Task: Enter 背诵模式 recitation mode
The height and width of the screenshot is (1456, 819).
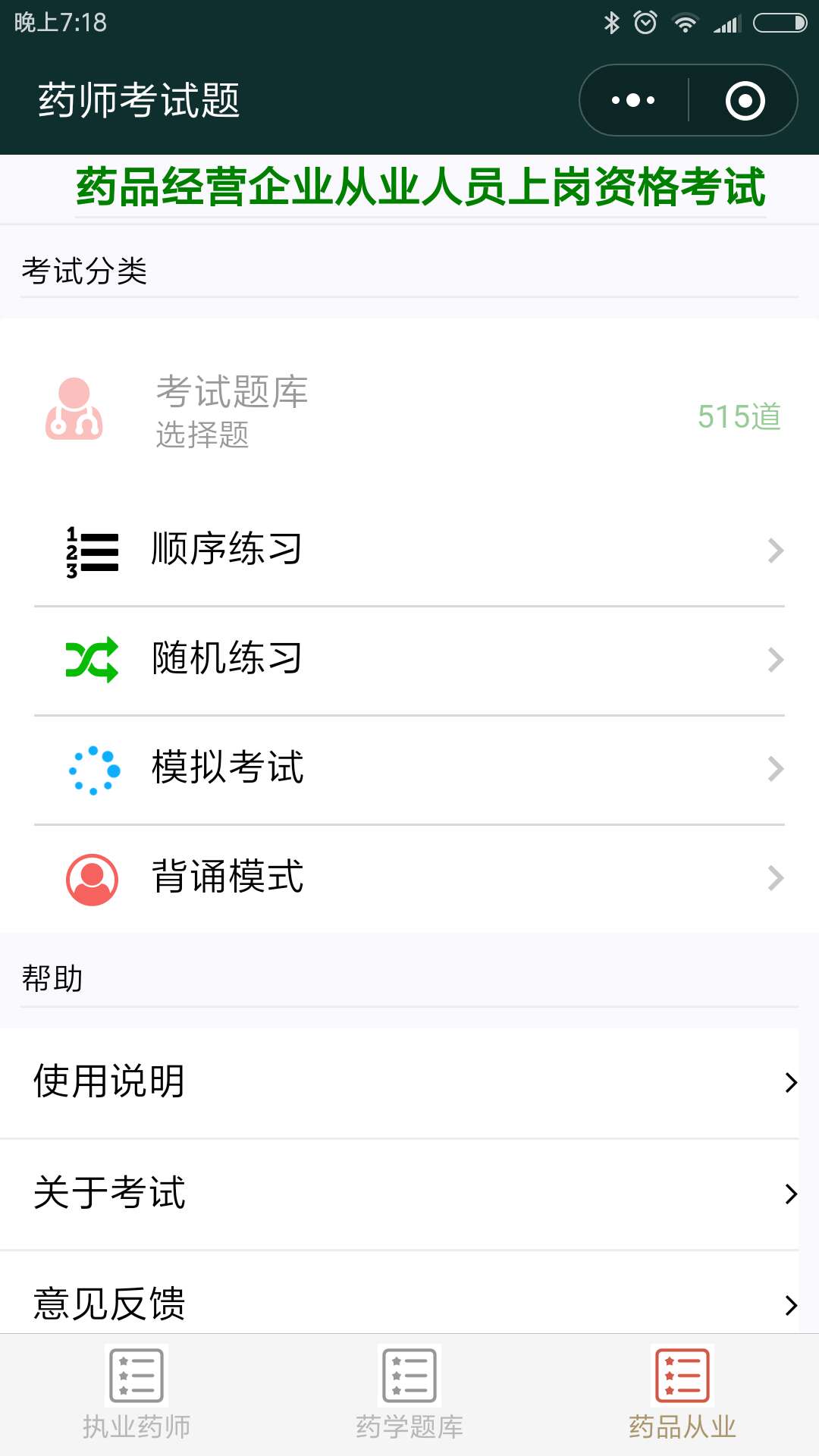Action: point(409,878)
